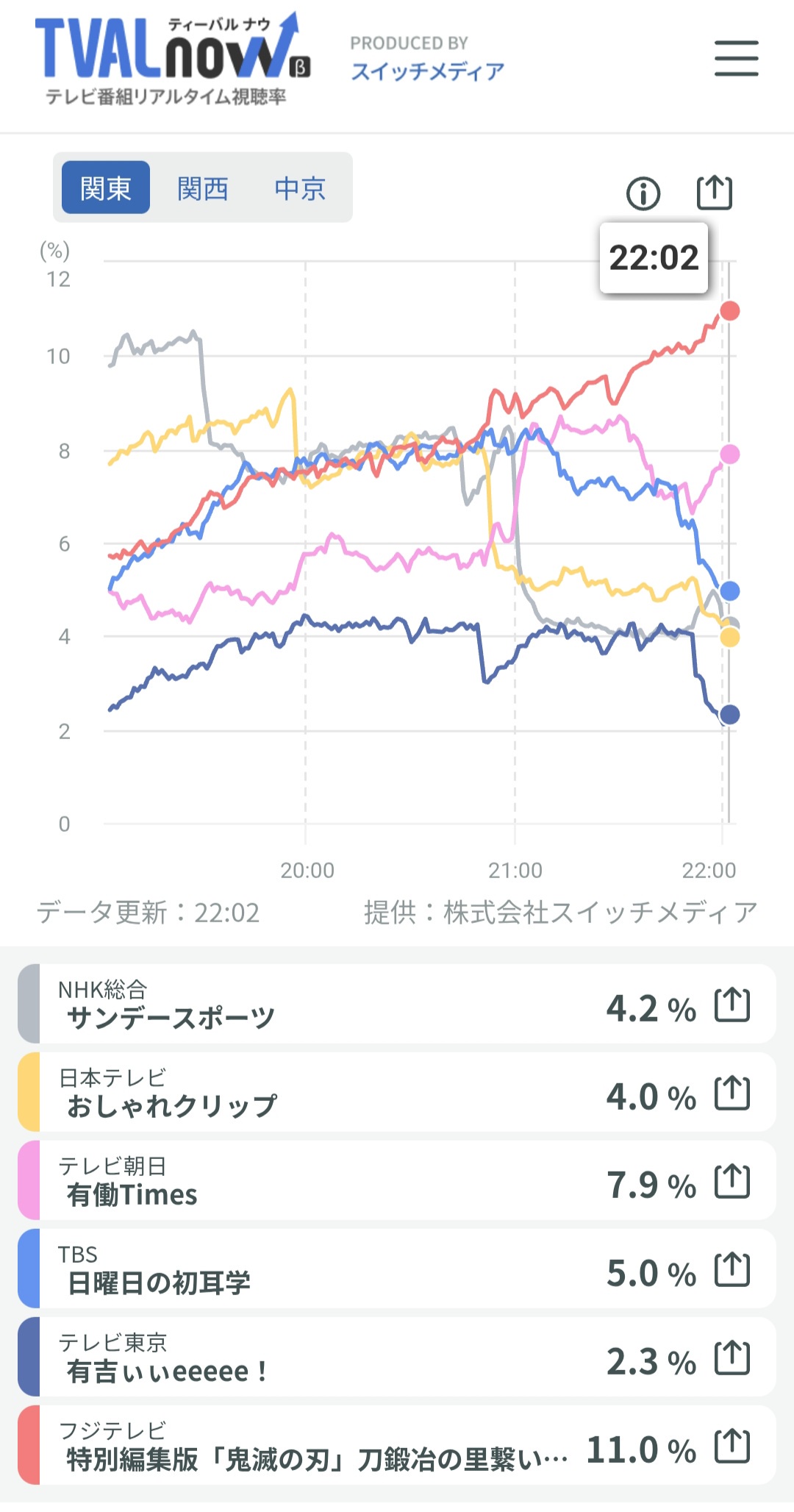The image size is (794, 1512).
Task: Share the フジテレビ 鬼滅の刃 rating
Action: pos(732,1447)
